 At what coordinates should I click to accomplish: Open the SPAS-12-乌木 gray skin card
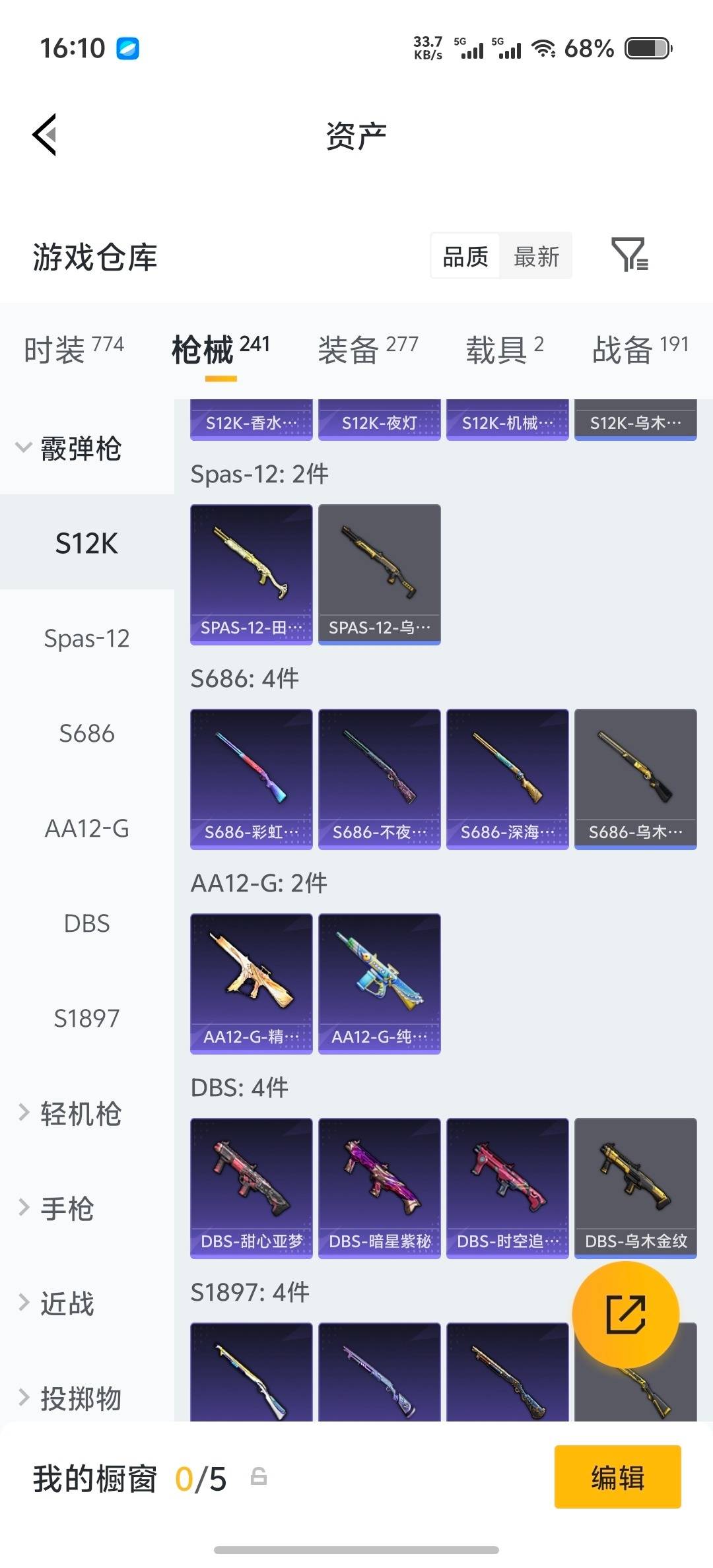(x=379, y=573)
